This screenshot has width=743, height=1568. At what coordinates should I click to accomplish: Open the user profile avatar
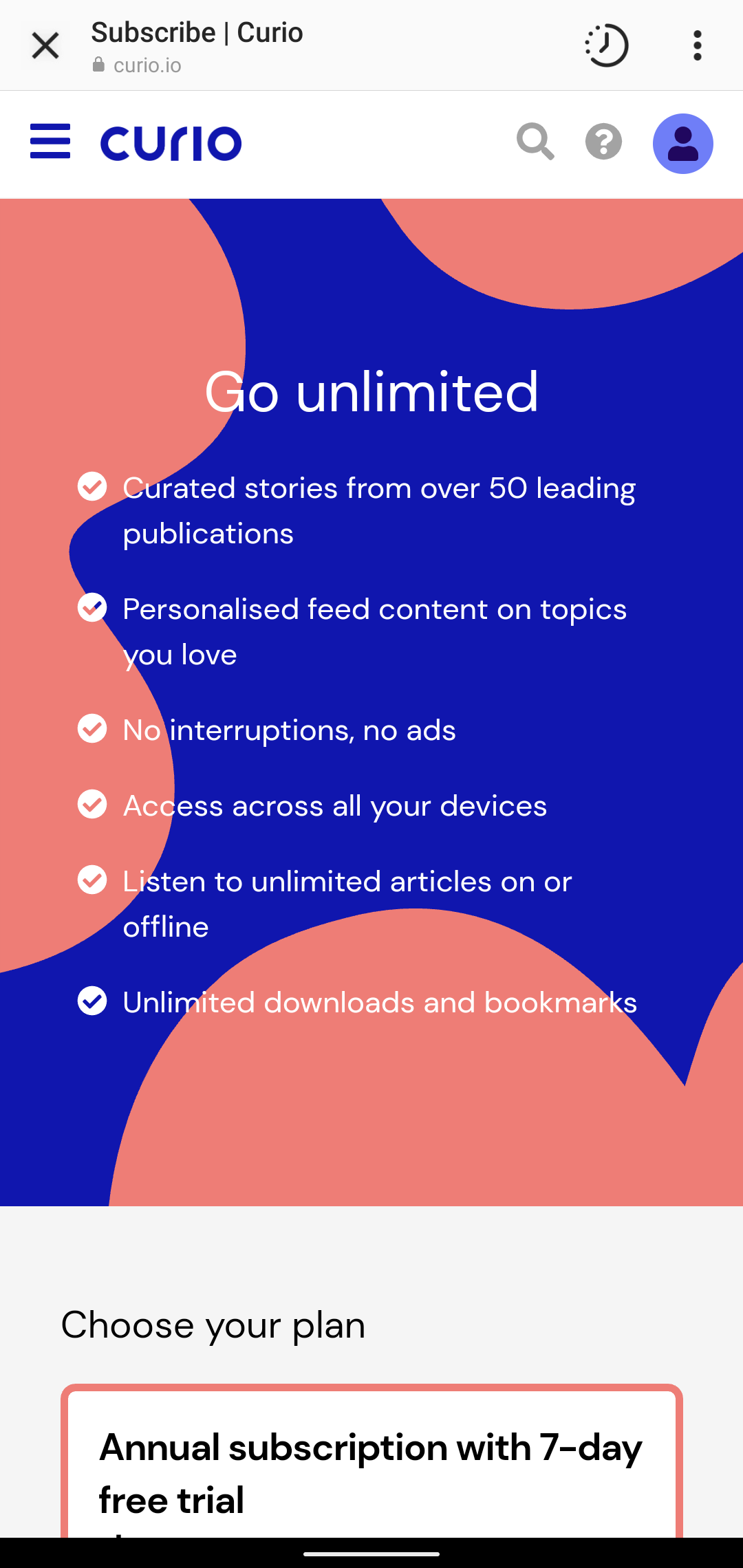click(x=682, y=144)
